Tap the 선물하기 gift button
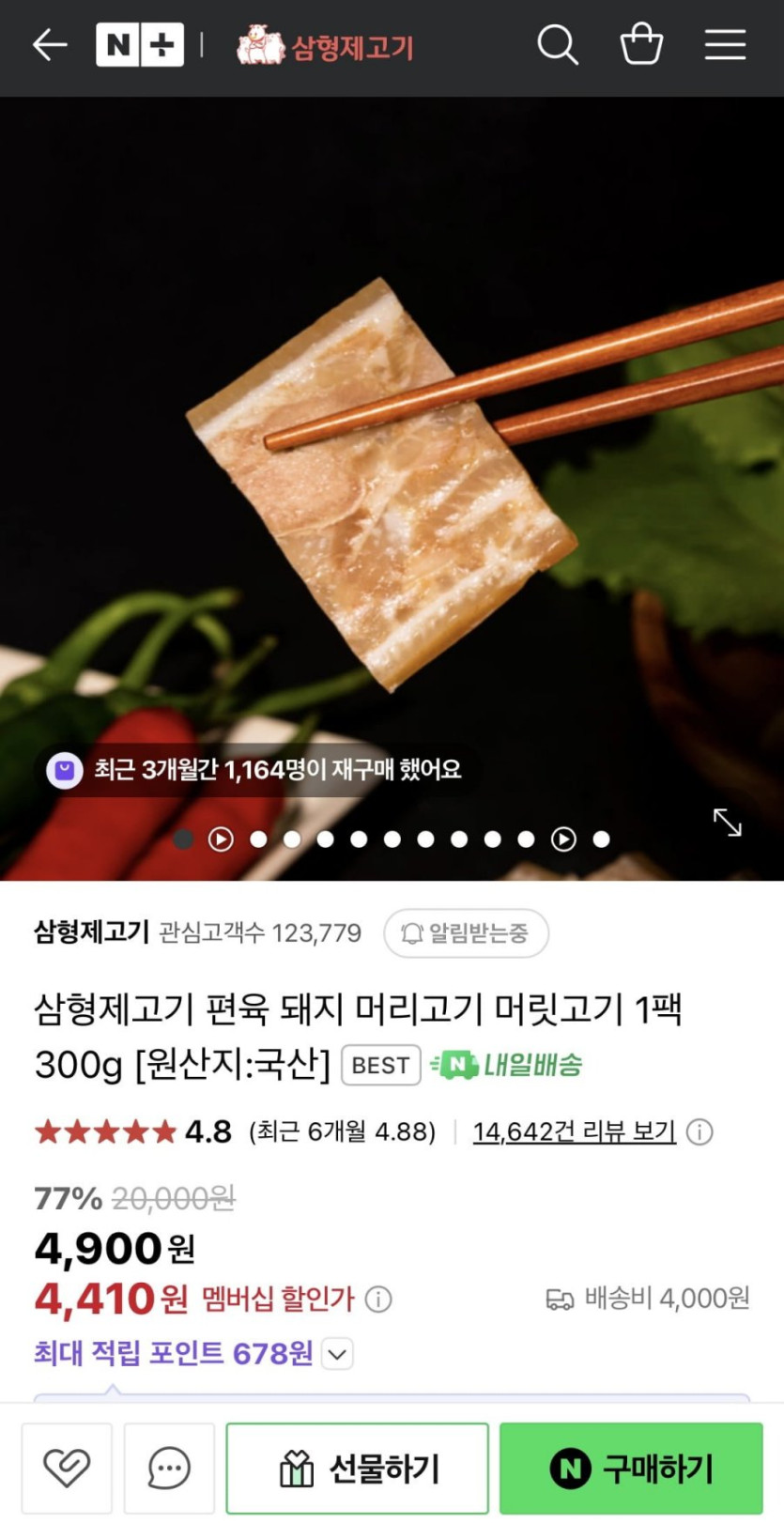This screenshot has height=1523, width=784. tap(358, 1468)
